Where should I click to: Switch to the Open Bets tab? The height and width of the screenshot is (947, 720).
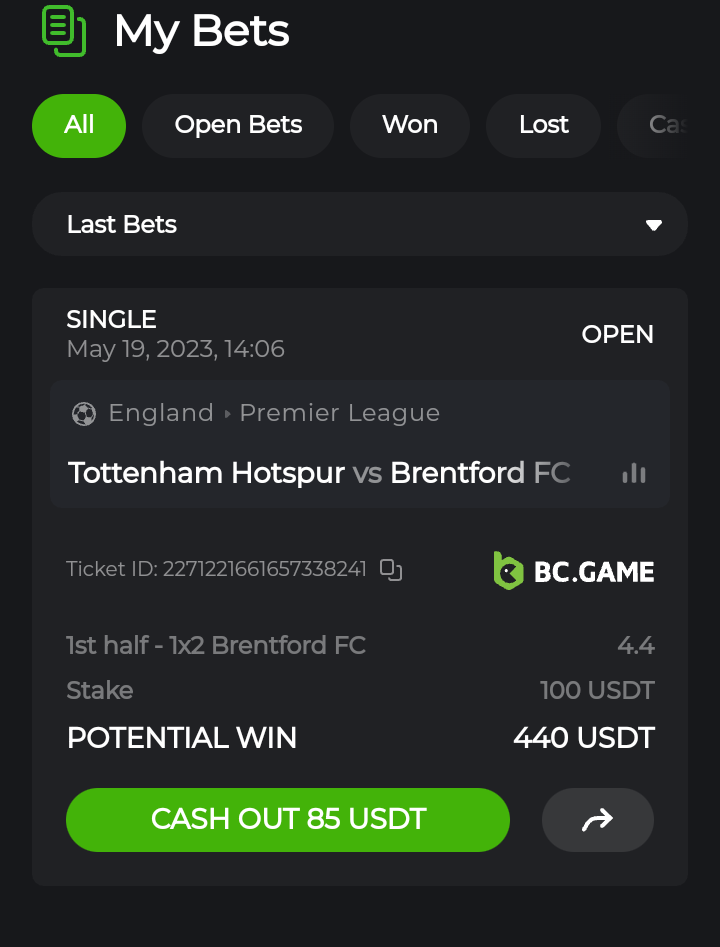coord(238,126)
